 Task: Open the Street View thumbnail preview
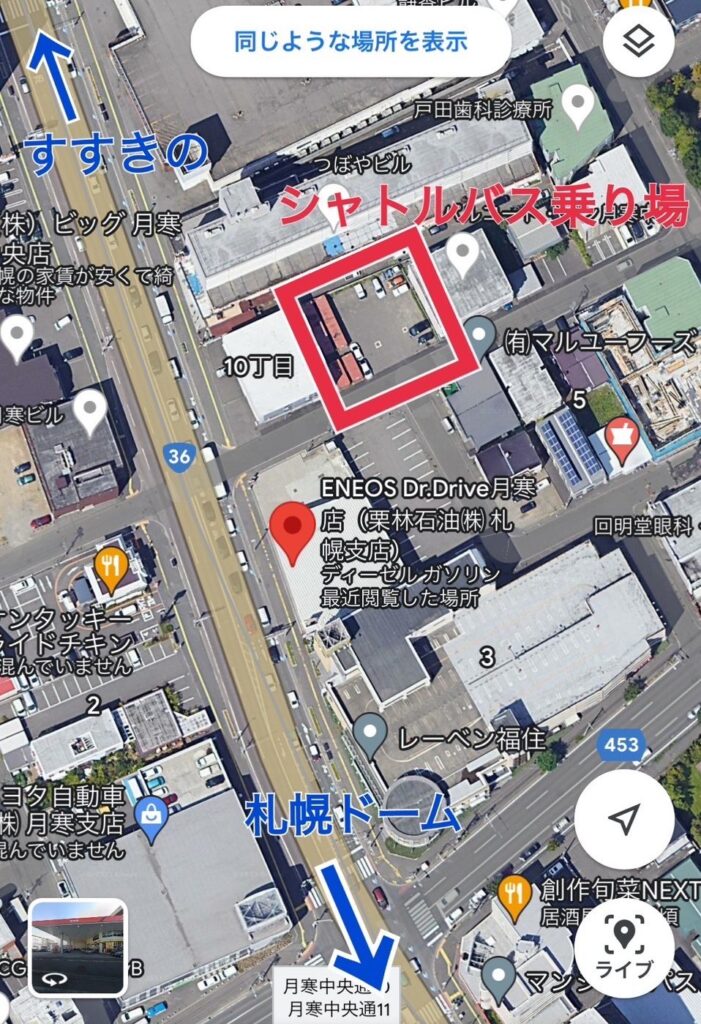click(77, 946)
